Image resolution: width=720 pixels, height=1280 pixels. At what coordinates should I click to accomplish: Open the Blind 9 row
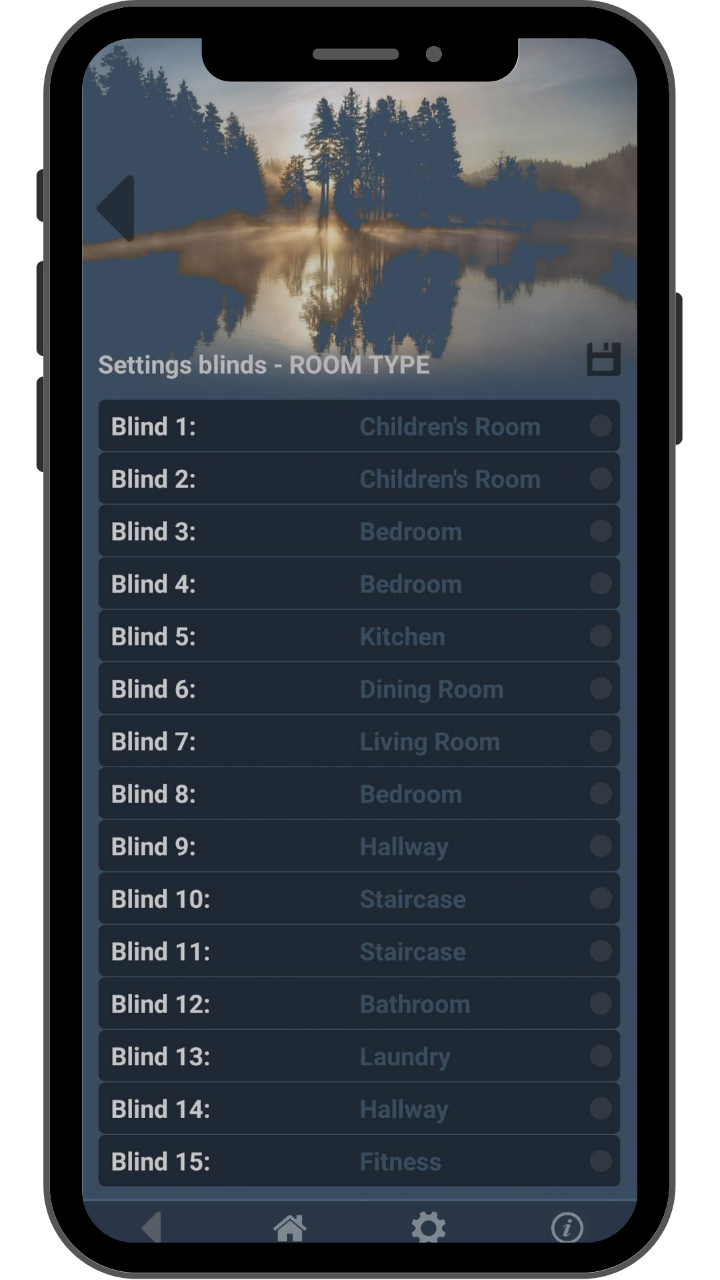click(359, 846)
